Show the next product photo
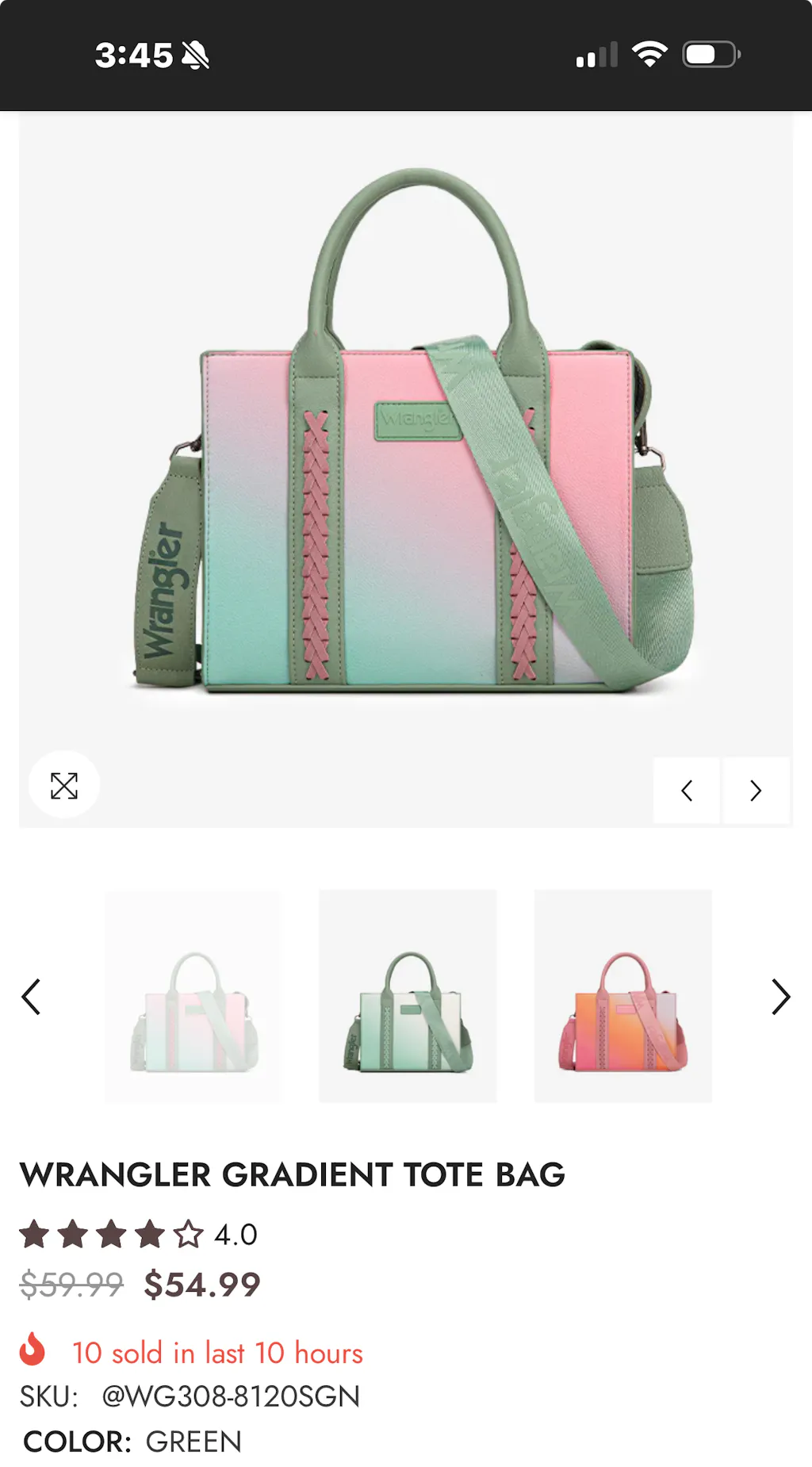The image size is (812, 1467). point(756,791)
